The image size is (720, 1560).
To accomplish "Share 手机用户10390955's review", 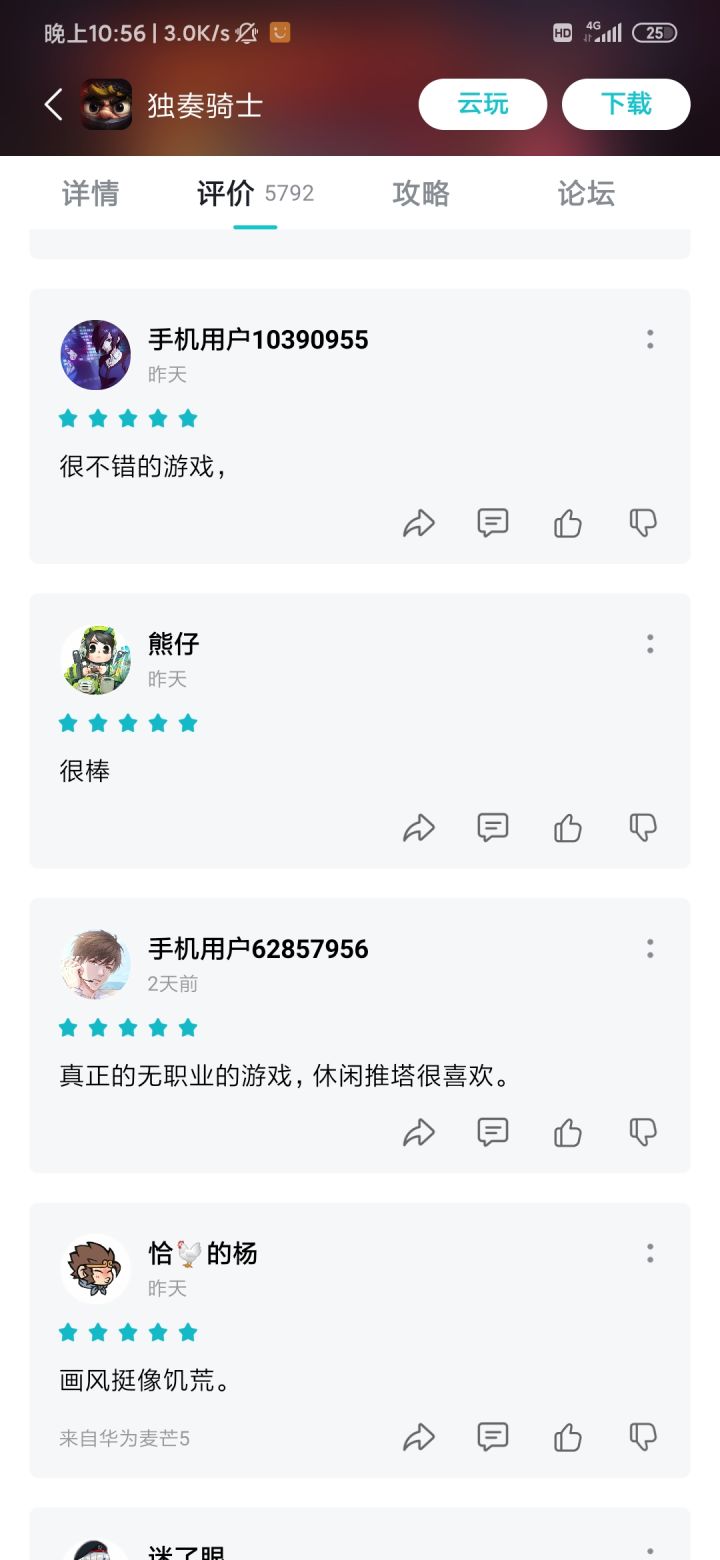I will [419, 523].
